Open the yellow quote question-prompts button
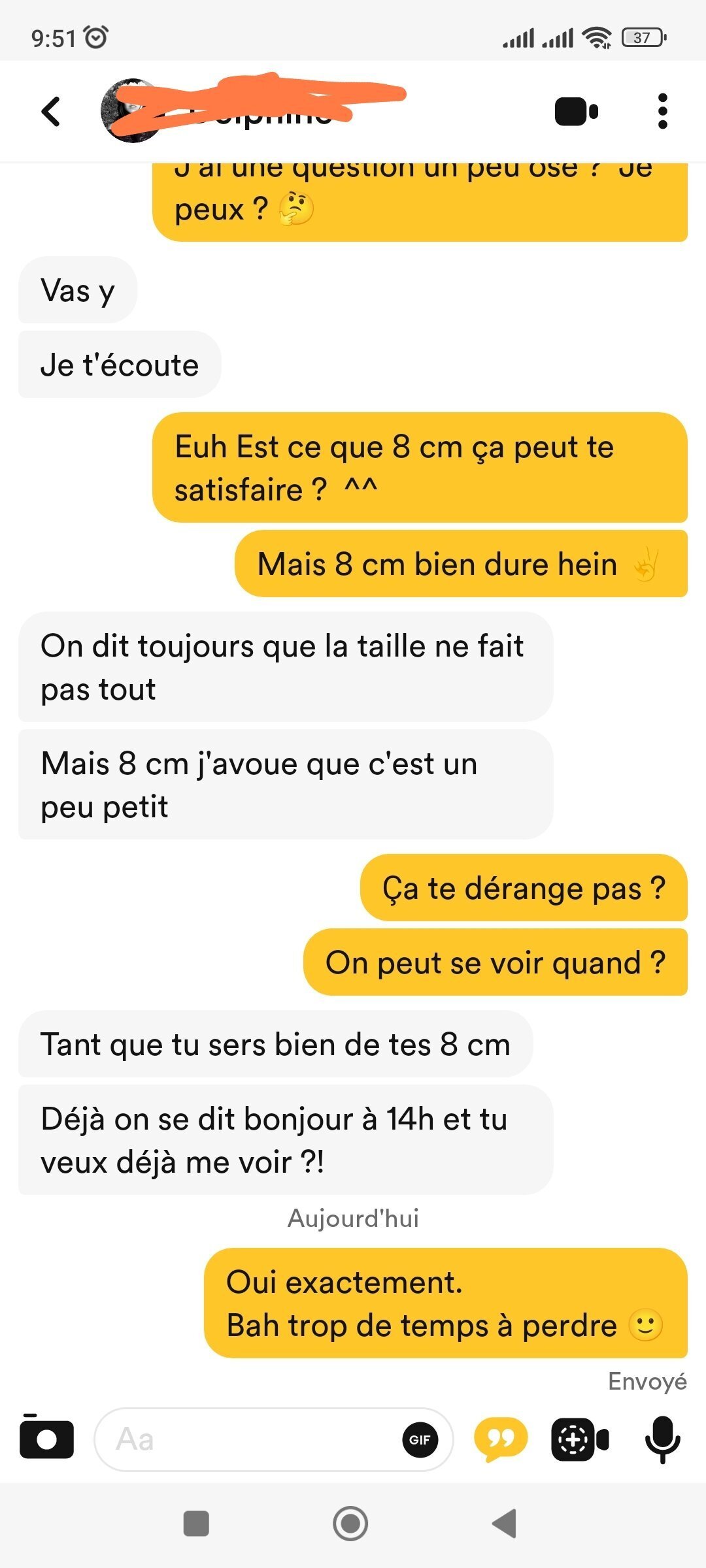This screenshot has width=706, height=1568. [501, 1439]
